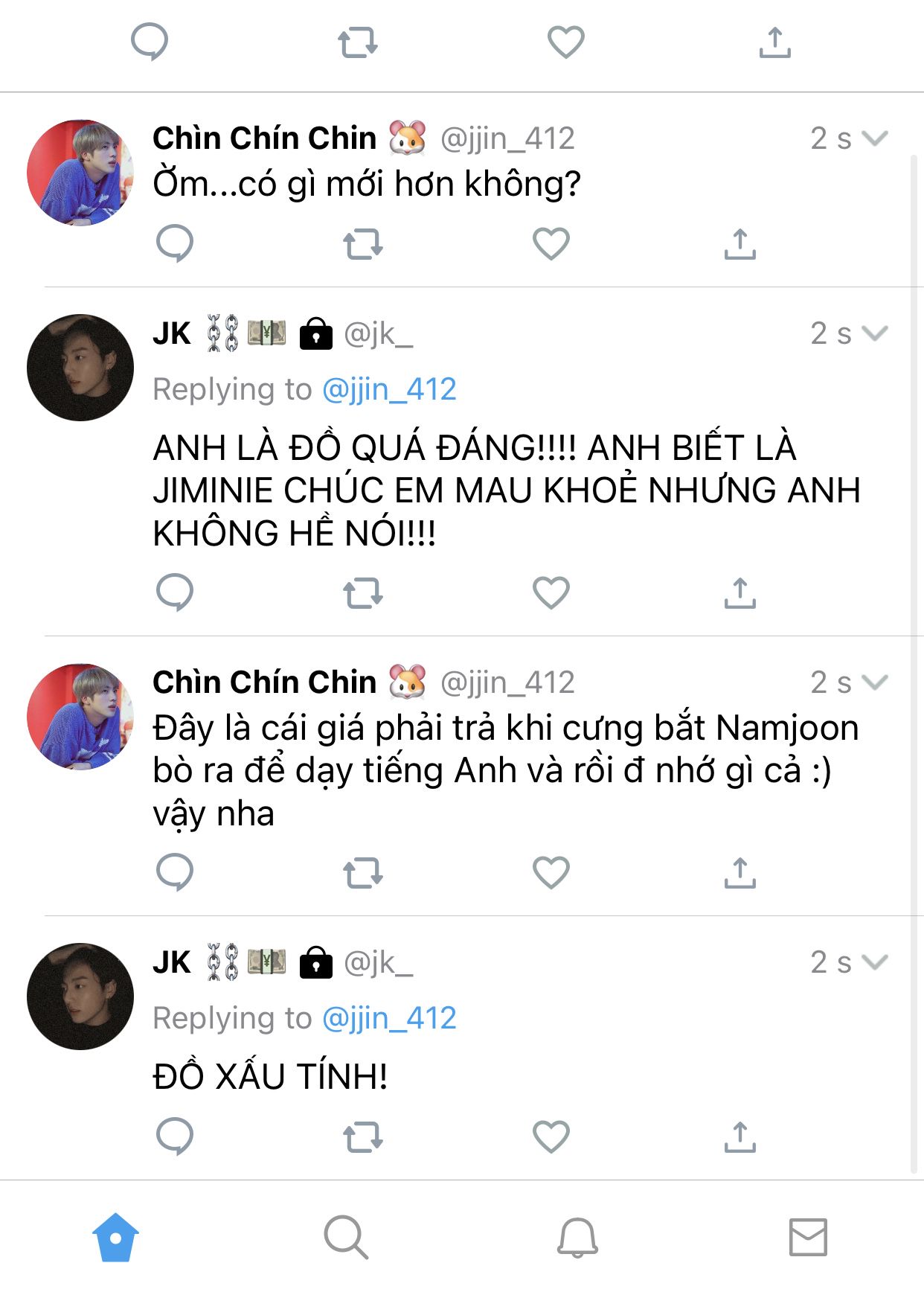Like JK's "ĐỒ XẤU TÍNH!" tweet
This screenshot has width=924, height=1292.
point(551,1136)
